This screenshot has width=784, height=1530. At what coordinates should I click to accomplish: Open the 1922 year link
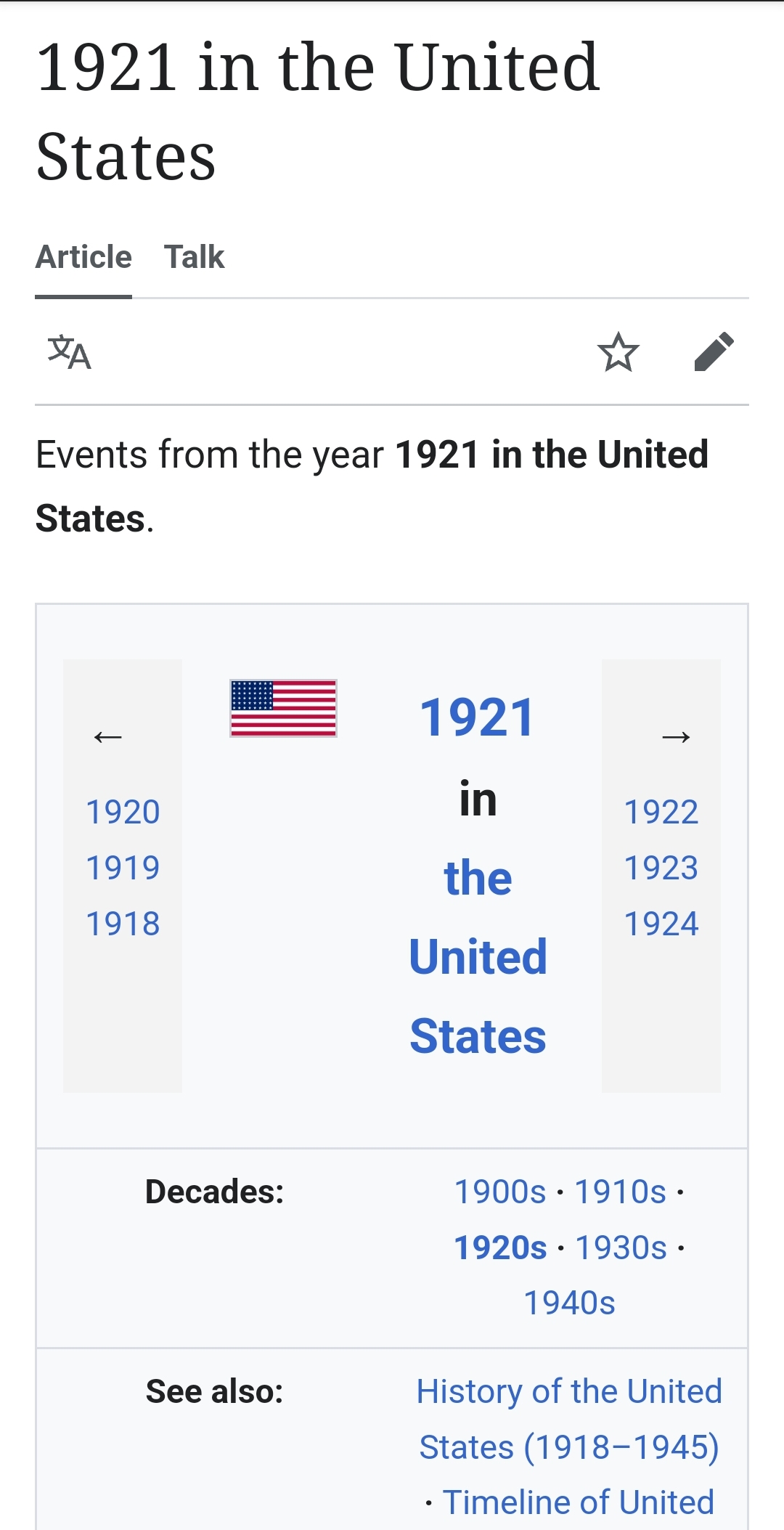click(x=661, y=812)
